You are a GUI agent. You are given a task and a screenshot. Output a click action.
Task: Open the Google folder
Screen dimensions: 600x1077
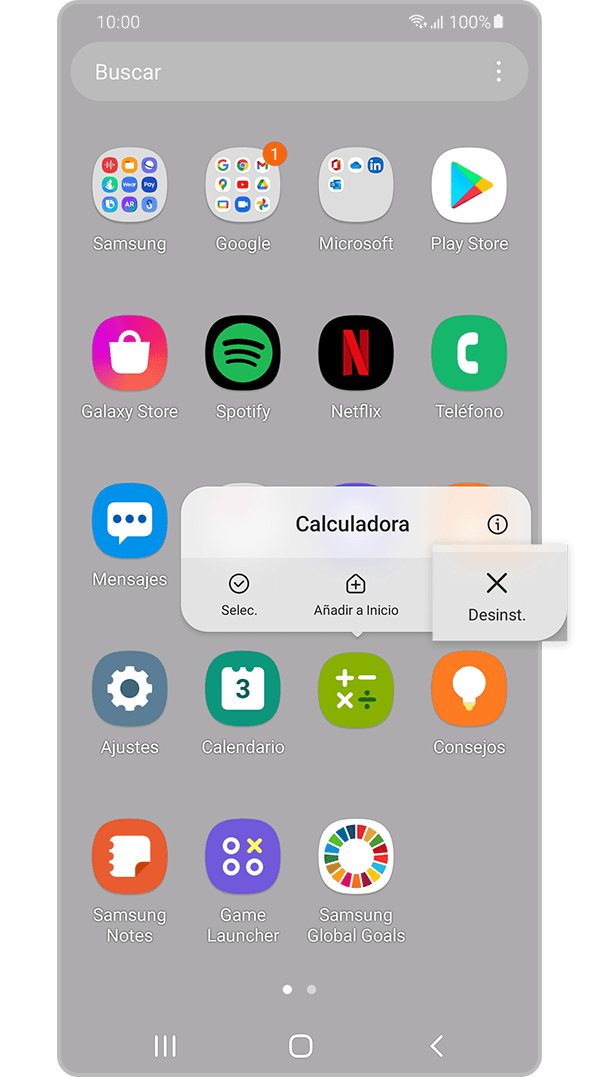(x=243, y=186)
